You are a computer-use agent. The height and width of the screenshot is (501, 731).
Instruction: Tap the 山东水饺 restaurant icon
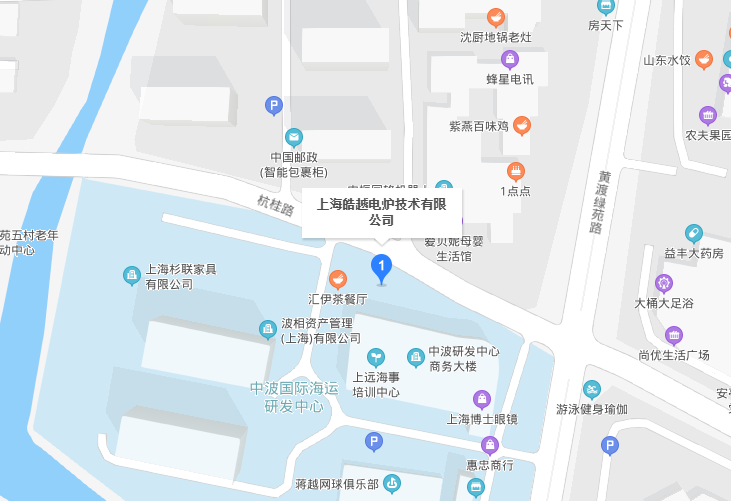(704, 59)
